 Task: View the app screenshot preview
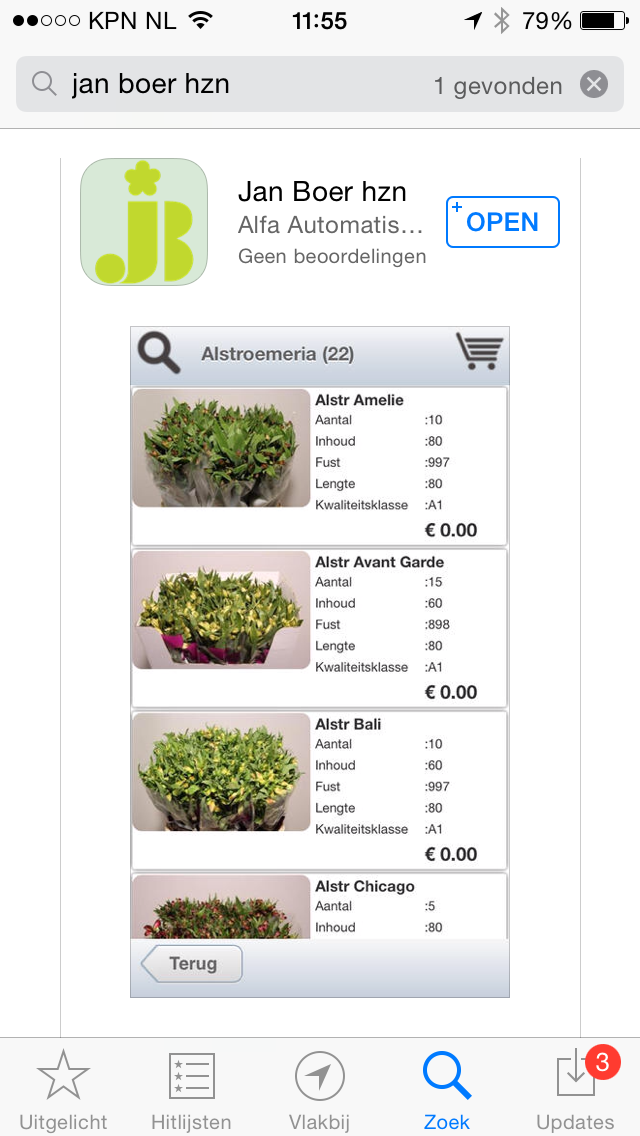tap(320, 662)
